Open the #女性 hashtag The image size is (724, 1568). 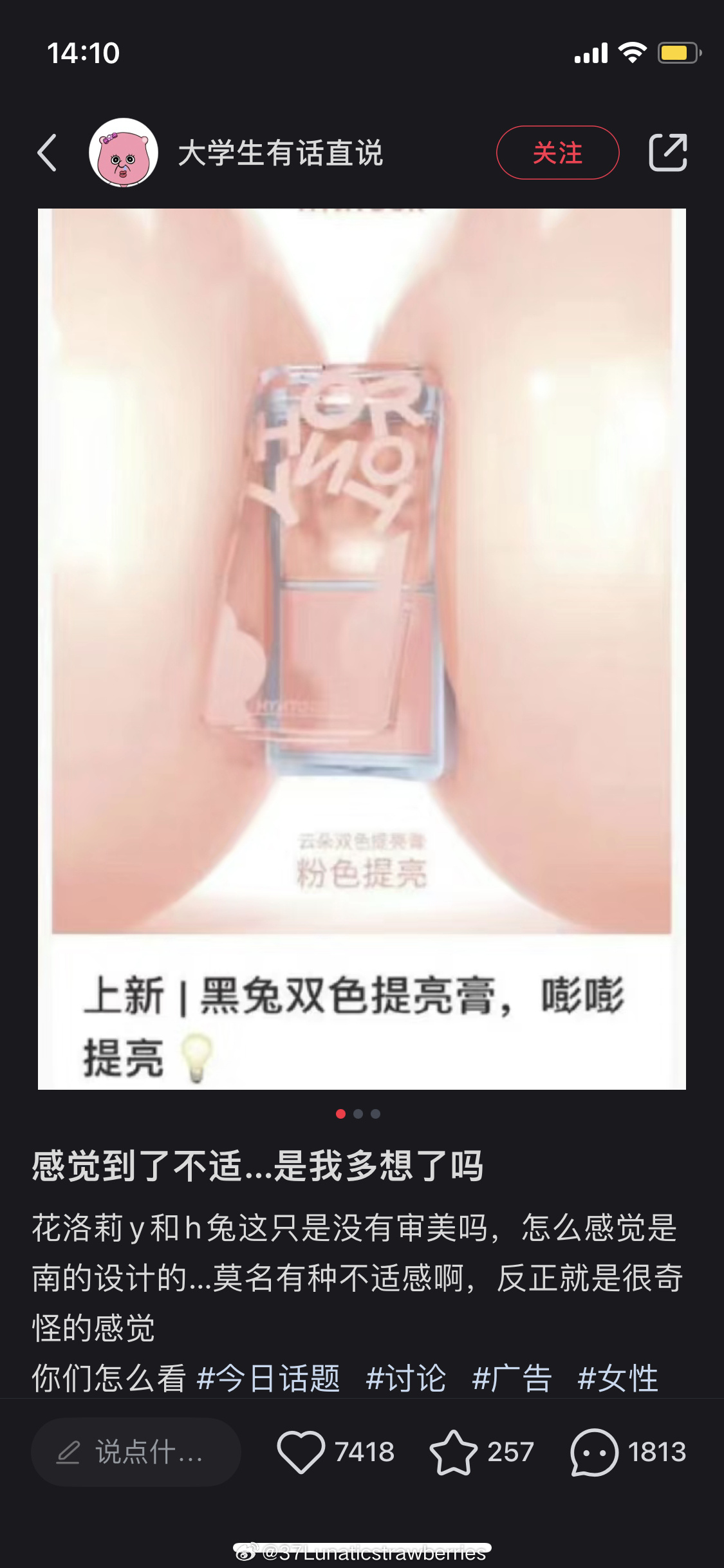pyautogui.click(x=618, y=1379)
